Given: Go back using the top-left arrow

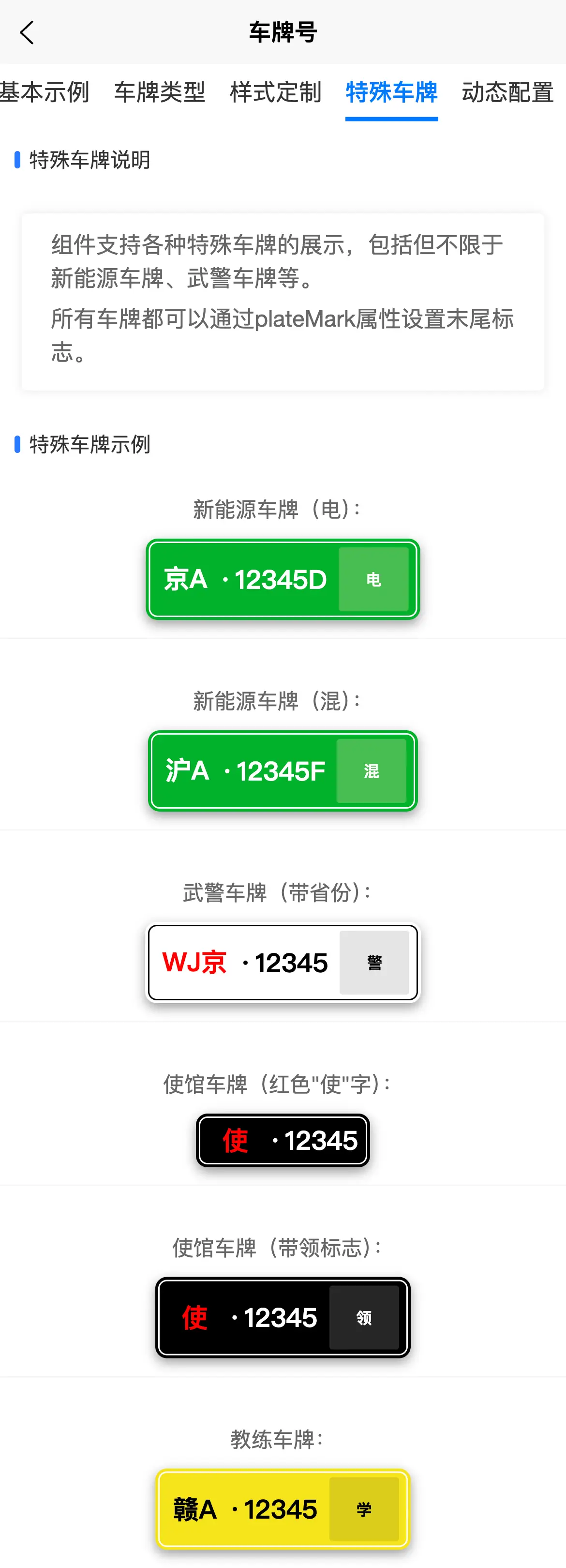Looking at the screenshot, I should [27, 32].
